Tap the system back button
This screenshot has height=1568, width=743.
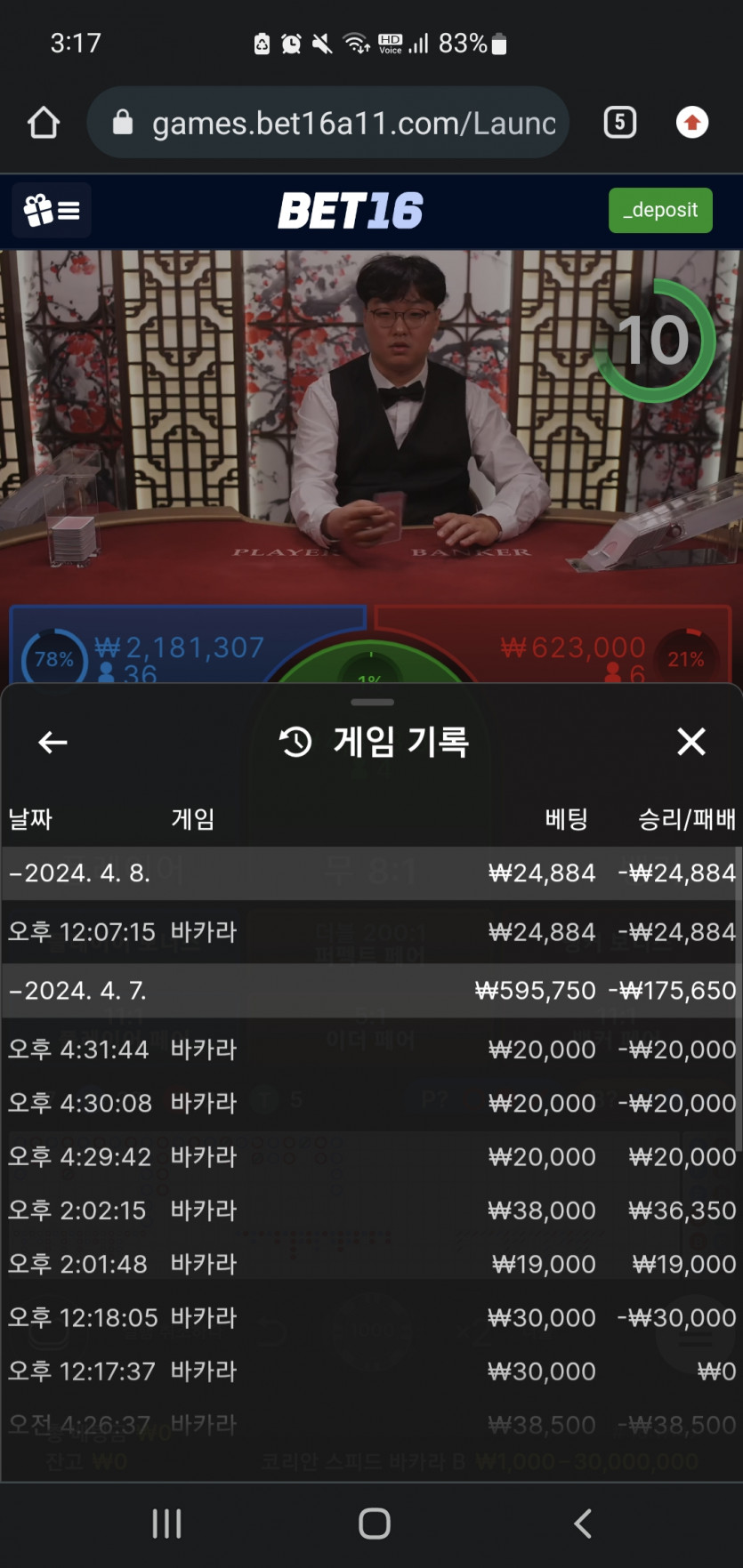click(583, 1524)
